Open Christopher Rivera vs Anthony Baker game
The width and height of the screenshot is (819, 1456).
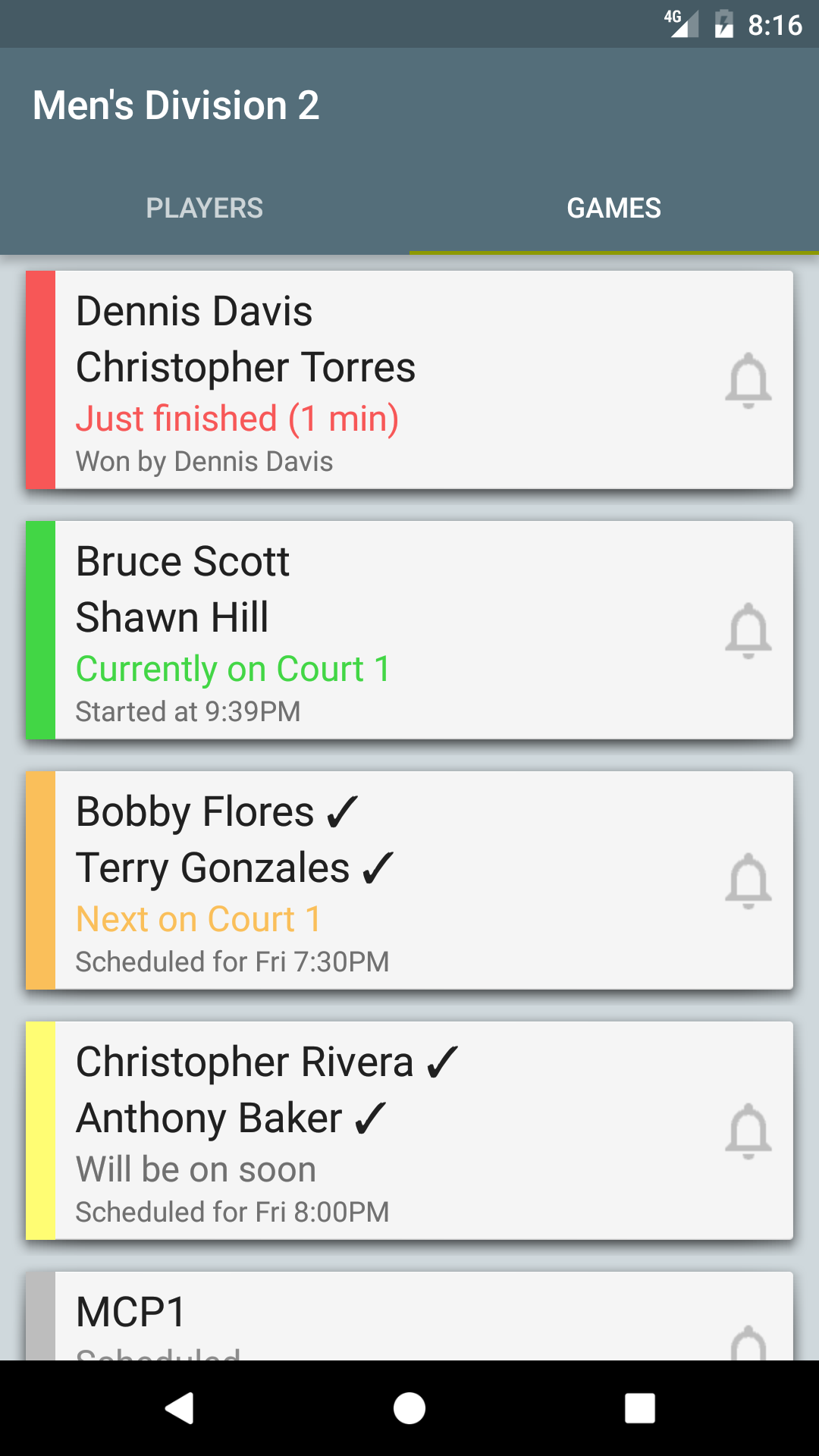click(x=379, y=1131)
